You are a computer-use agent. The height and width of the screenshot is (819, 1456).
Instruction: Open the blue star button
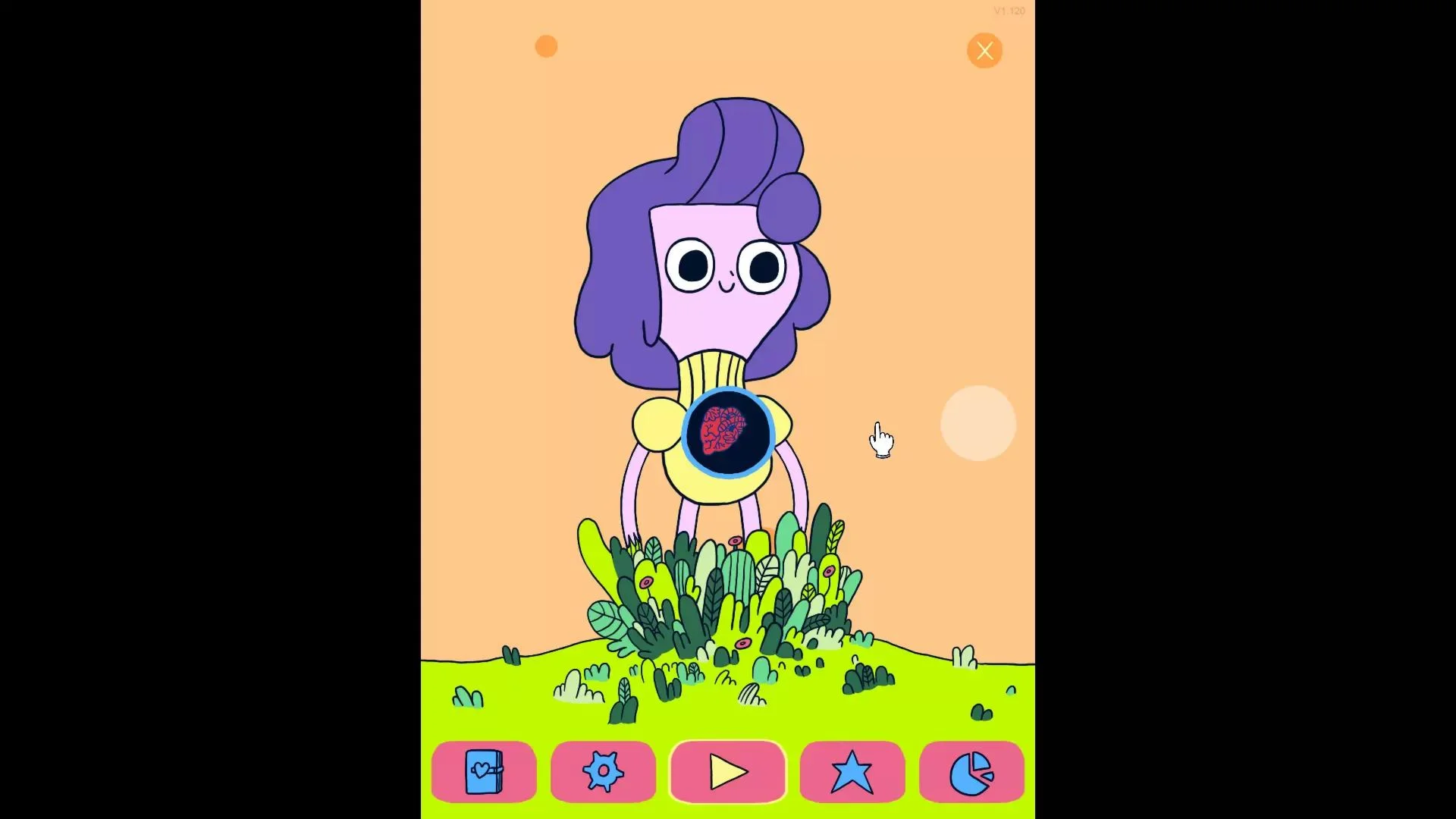pyautogui.click(x=852, y=772)
